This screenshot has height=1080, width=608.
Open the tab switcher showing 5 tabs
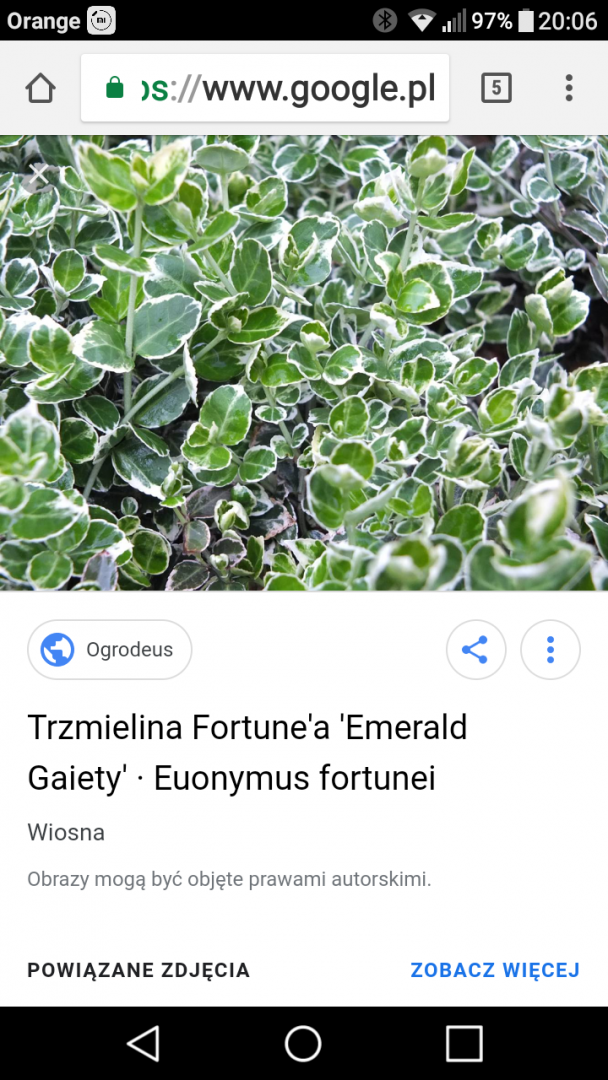pos(496,88)
